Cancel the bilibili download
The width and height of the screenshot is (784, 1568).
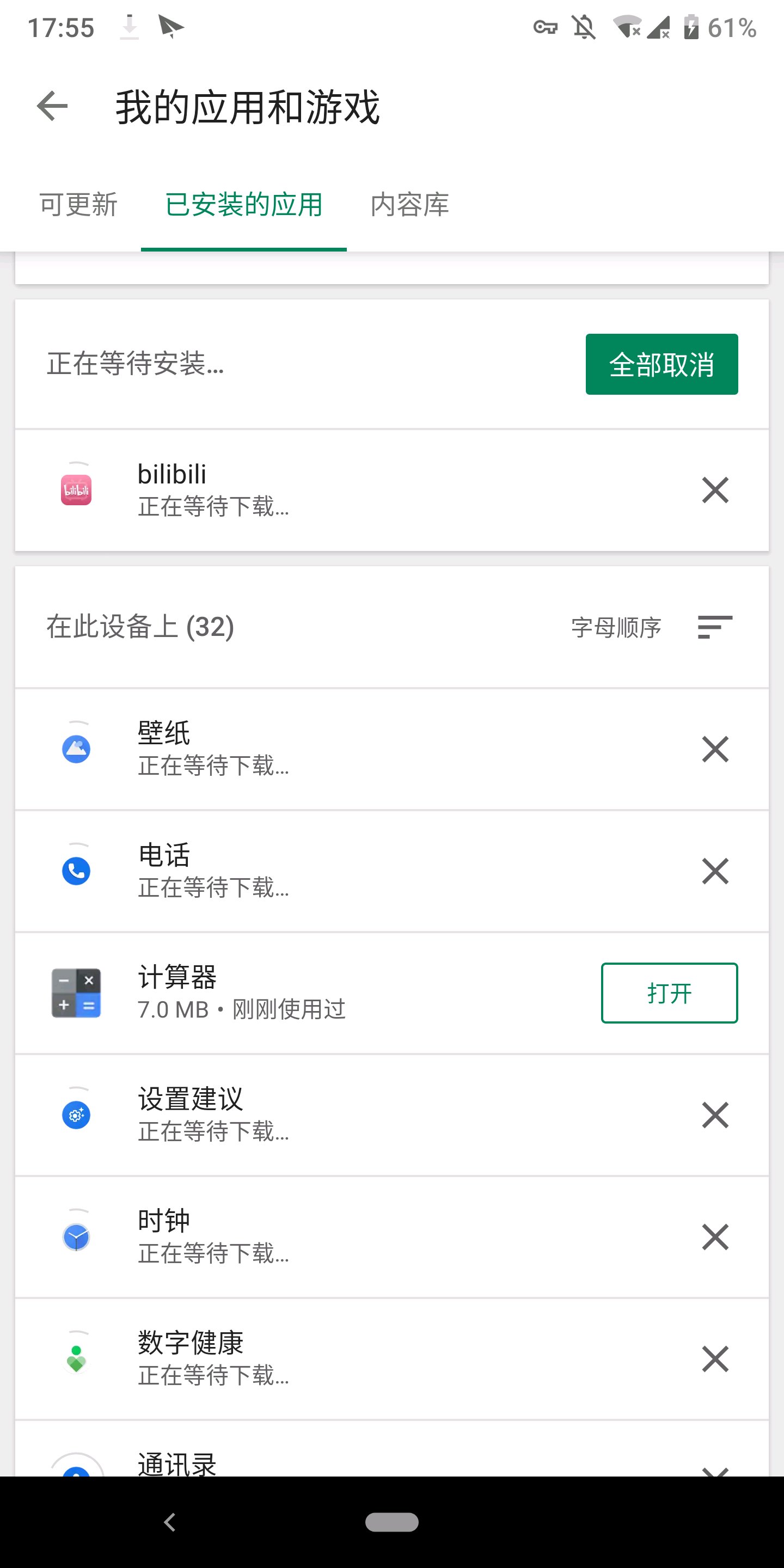click(715, 490)
